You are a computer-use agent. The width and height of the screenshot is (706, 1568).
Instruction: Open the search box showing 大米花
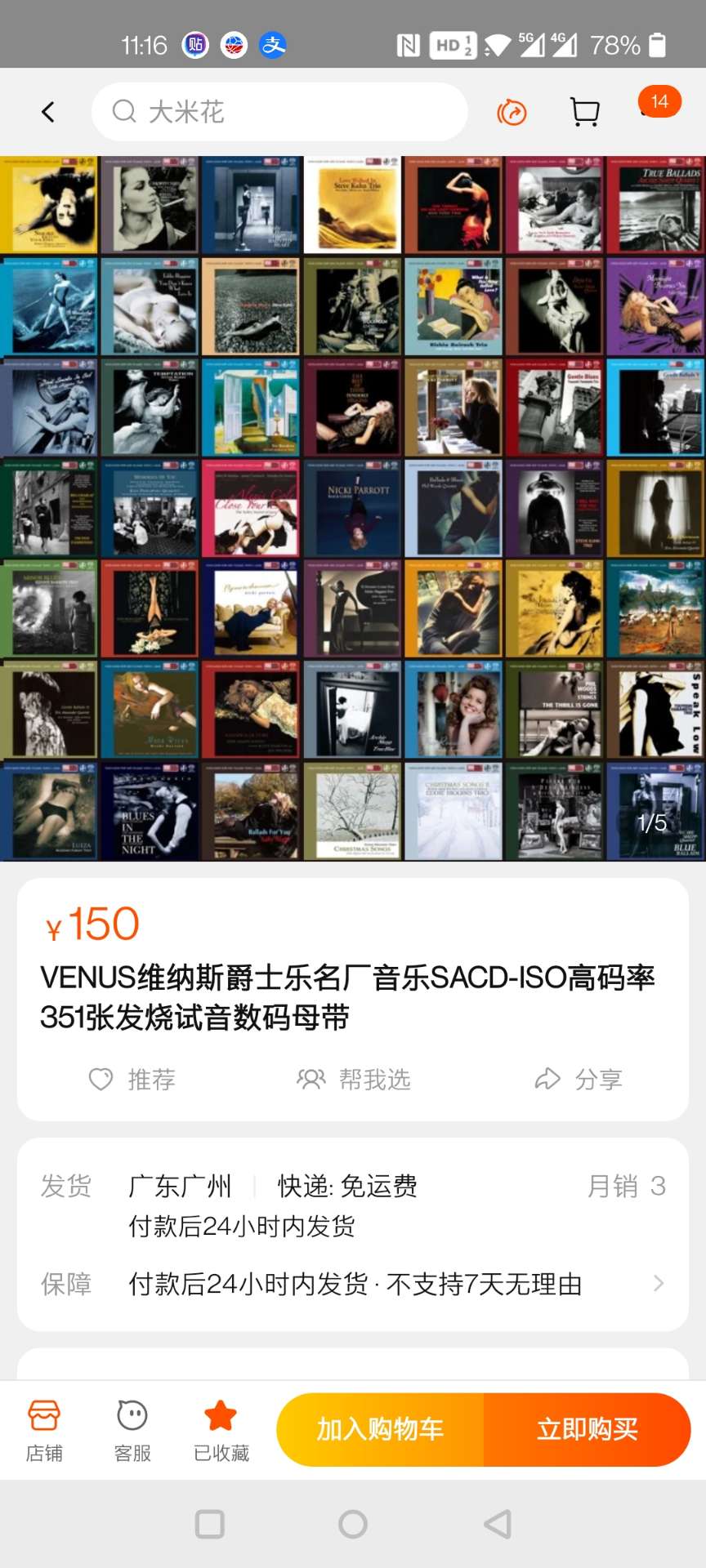[278, 112]
